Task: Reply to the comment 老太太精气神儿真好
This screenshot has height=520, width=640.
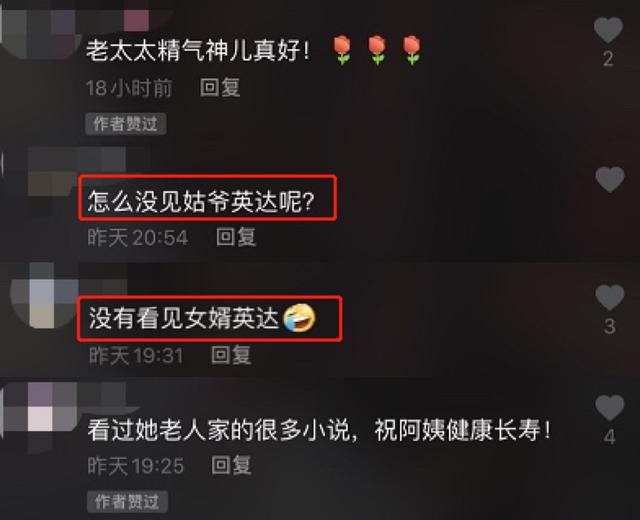Action: click(220, 88)
